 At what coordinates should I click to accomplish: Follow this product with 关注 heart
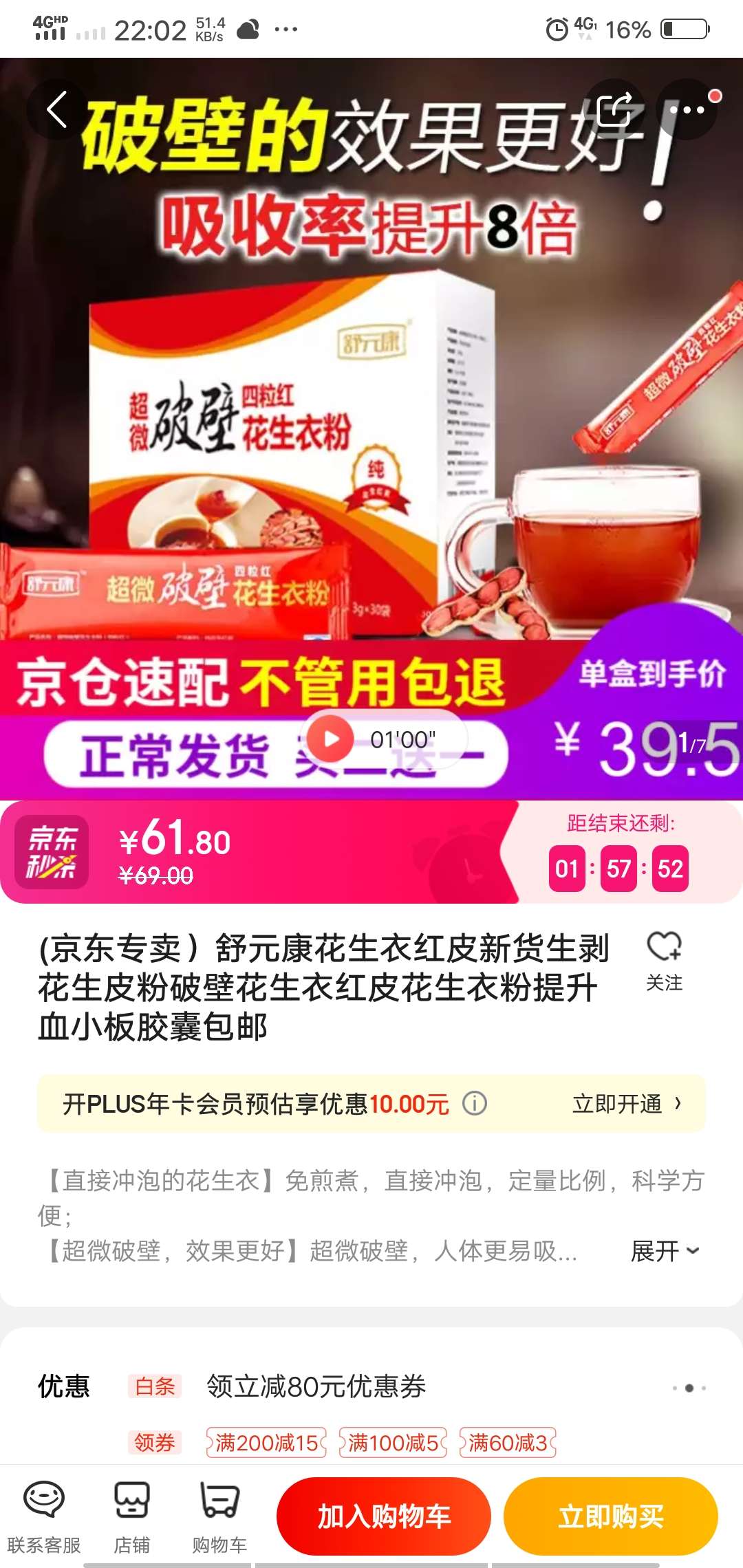point(664,961)
